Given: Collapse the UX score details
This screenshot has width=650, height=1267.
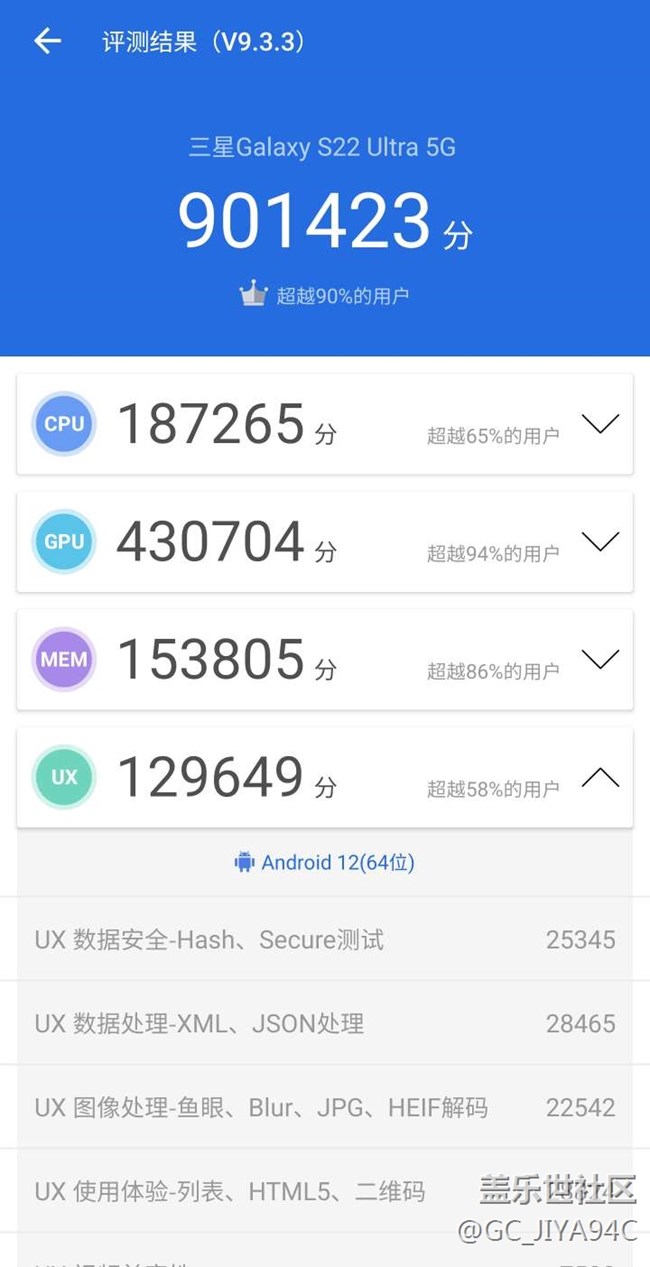Looking at the screenshot, I should 600,777.
